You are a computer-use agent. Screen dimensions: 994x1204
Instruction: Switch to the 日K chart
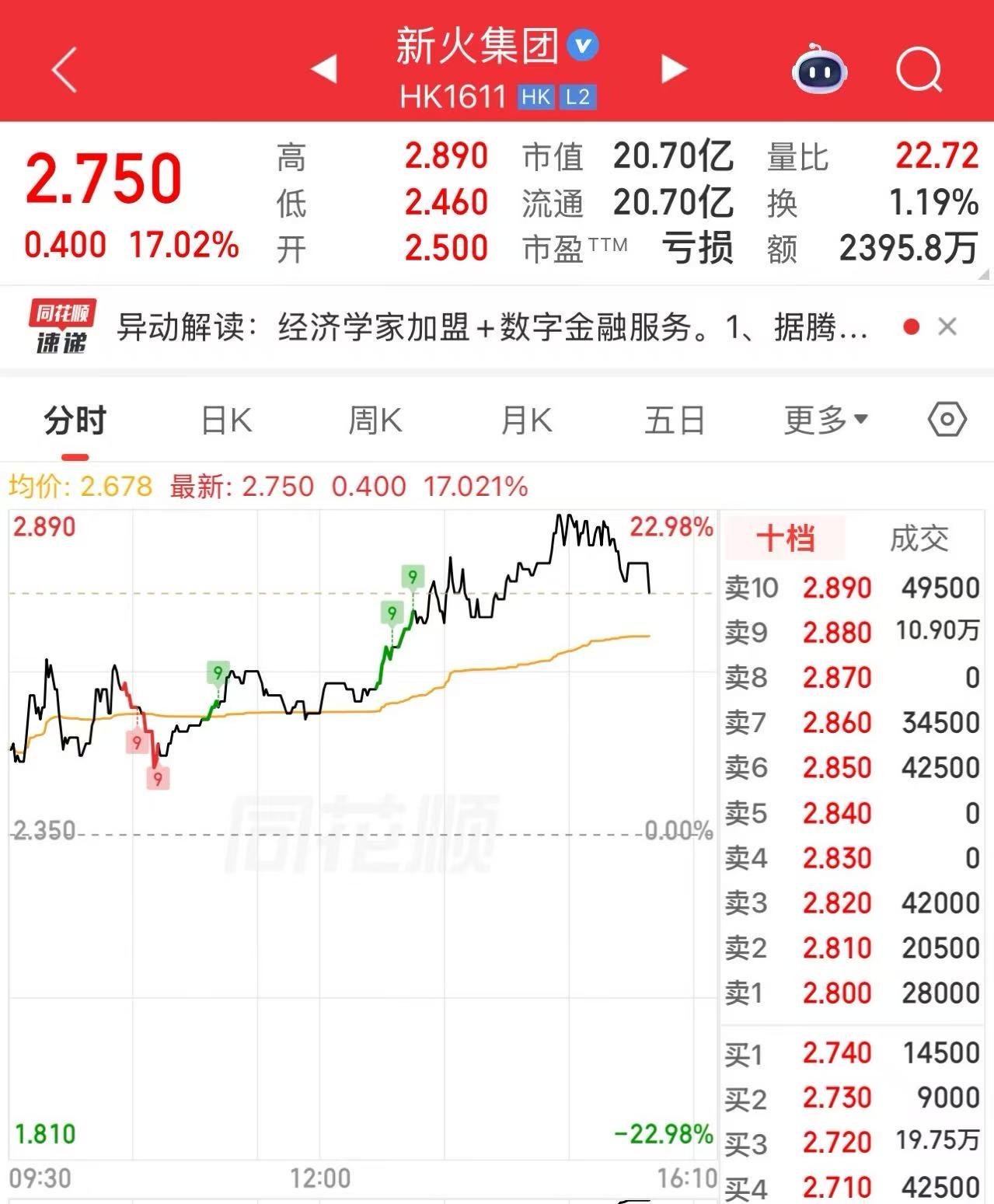click(x=226, y=421)
